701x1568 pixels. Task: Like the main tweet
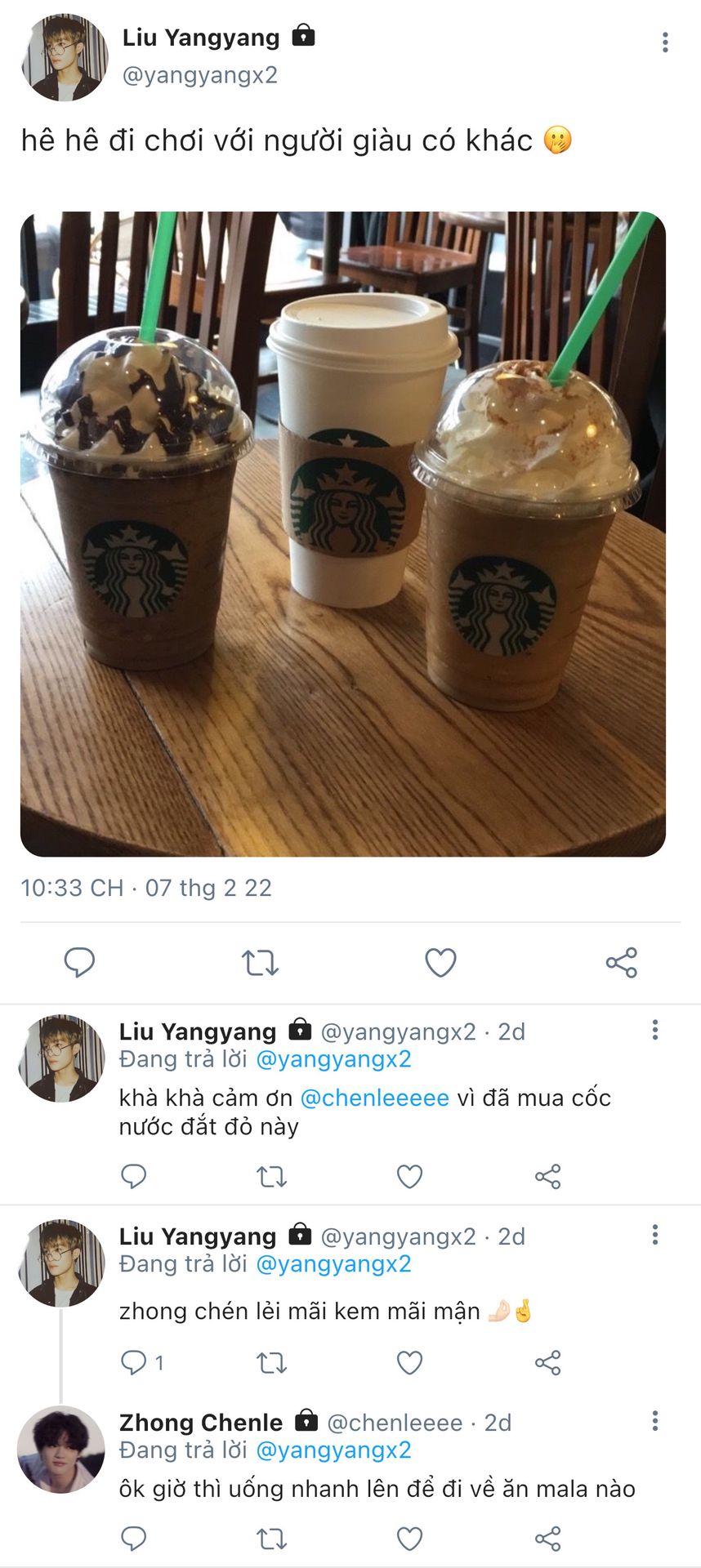[440, 963]
